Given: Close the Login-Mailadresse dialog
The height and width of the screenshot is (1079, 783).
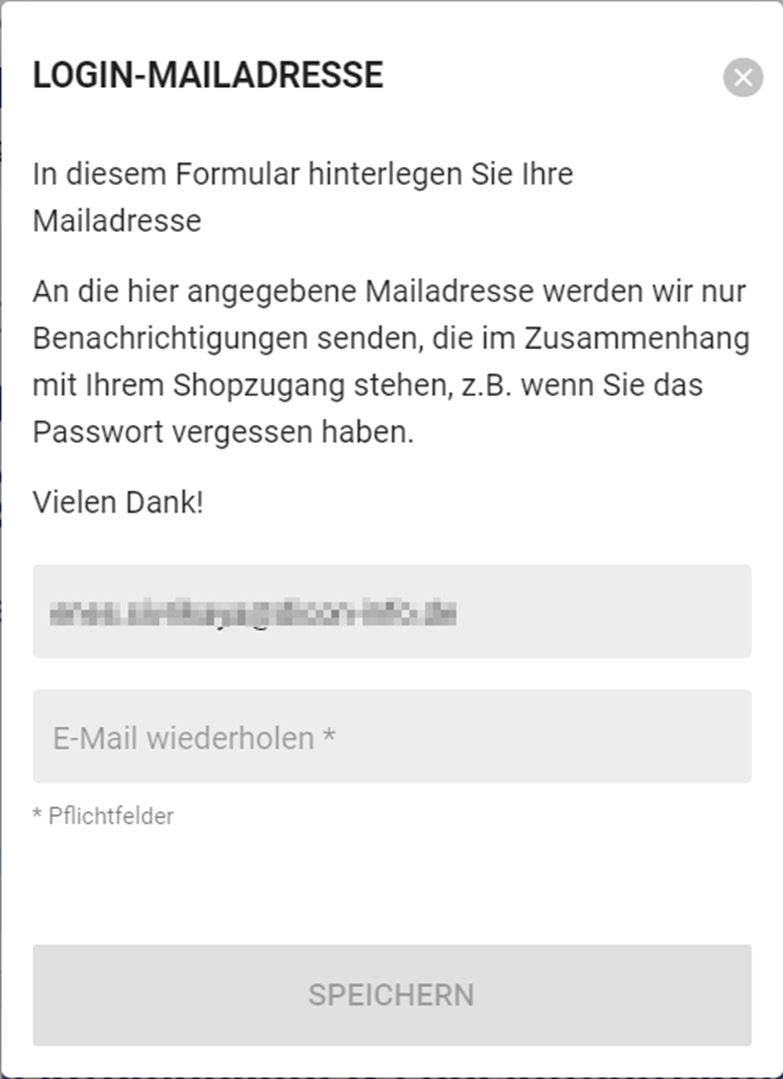Looking at the screenshot, I should 742,77.
